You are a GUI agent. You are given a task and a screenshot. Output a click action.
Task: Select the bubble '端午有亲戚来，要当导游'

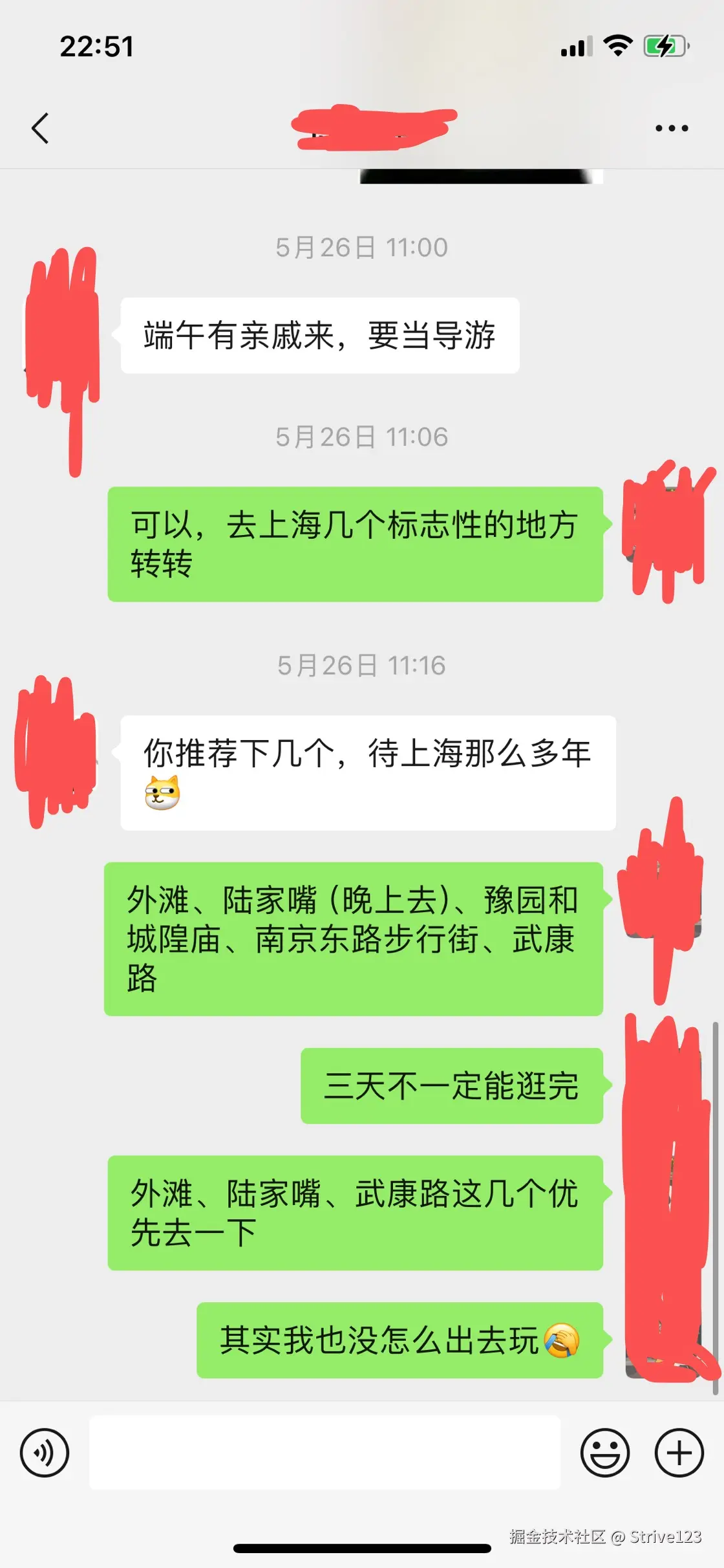[318, 336]
